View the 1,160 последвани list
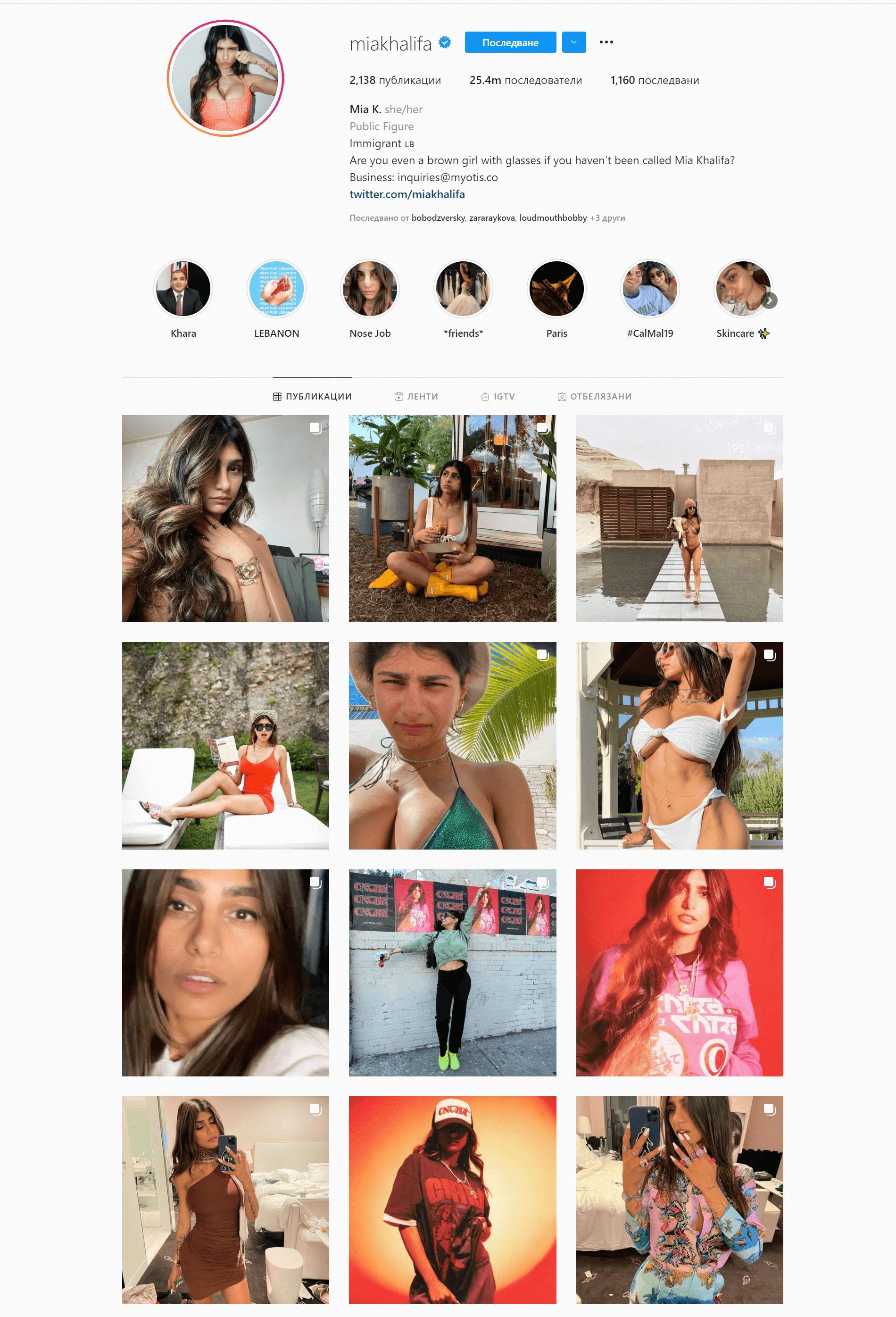Image resolution: width=896 pixels, height=1317 pixels. (x=654, y=81)
